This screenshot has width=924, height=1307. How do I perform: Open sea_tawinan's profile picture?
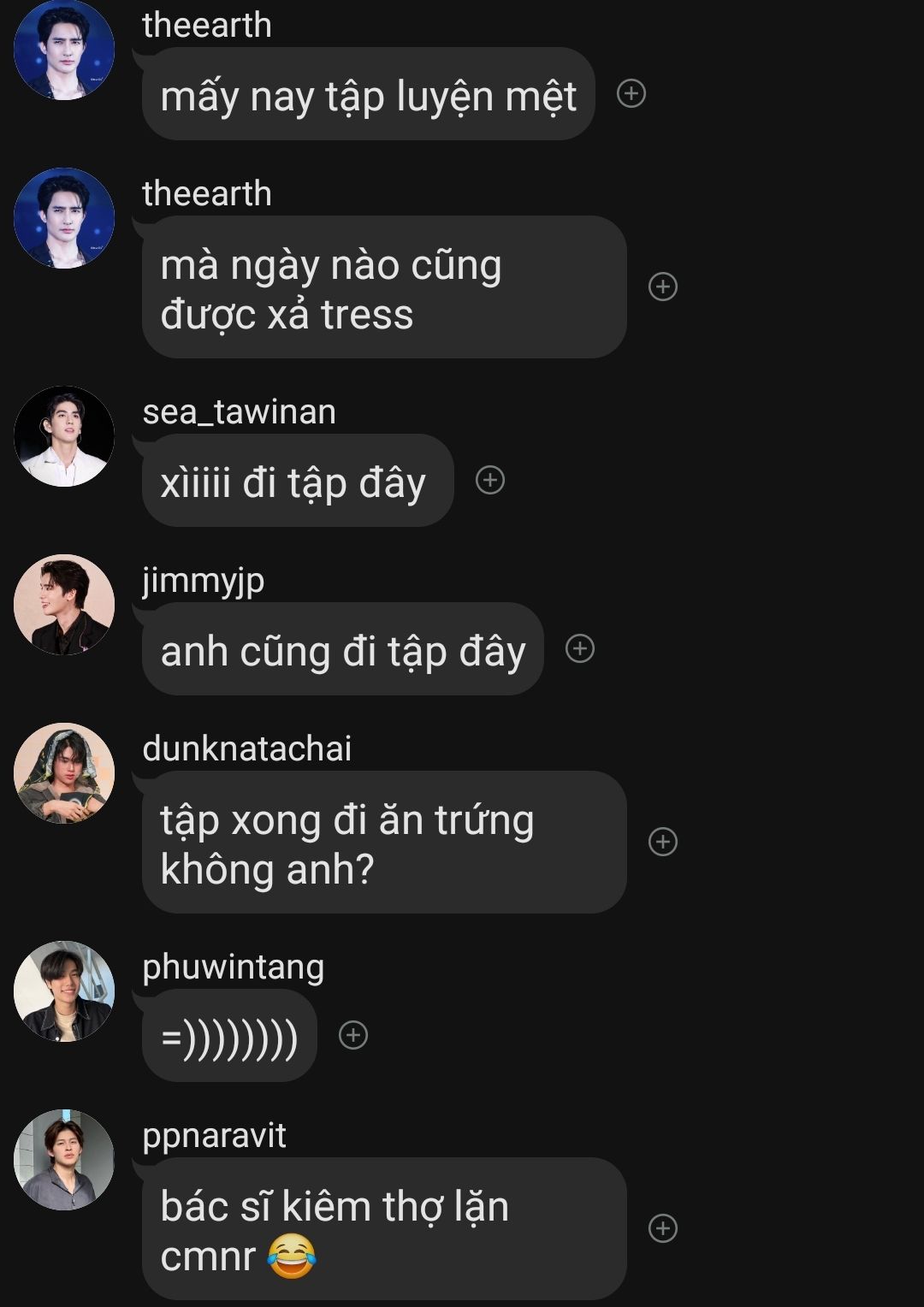coord(64,436)
